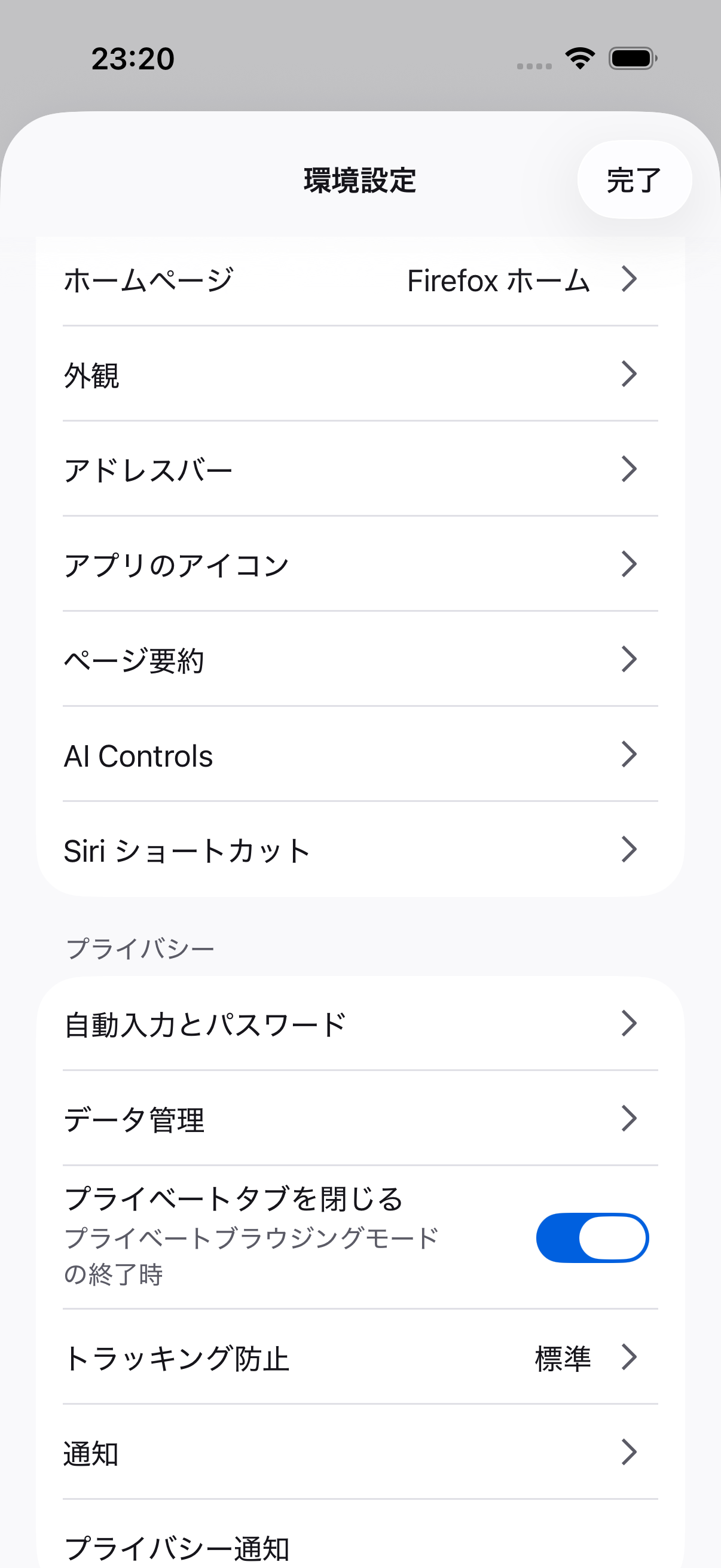The height and width of the screenshot is (1568, 721).
Task: Tap the 完了 button to close settings
Action: [x=633, y=180]
